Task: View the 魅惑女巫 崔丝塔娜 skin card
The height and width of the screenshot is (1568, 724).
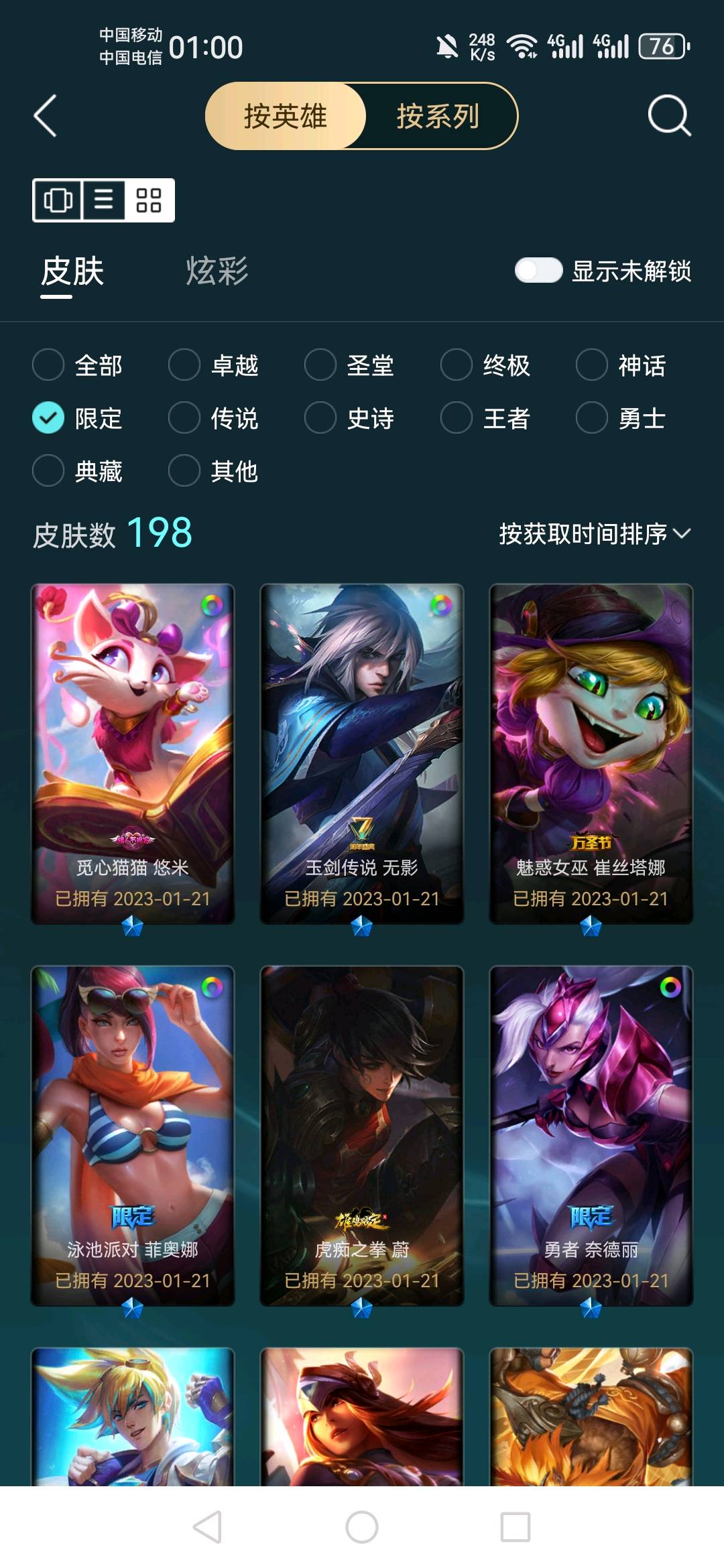Action: pyautogui.click(x=591, y=754)
